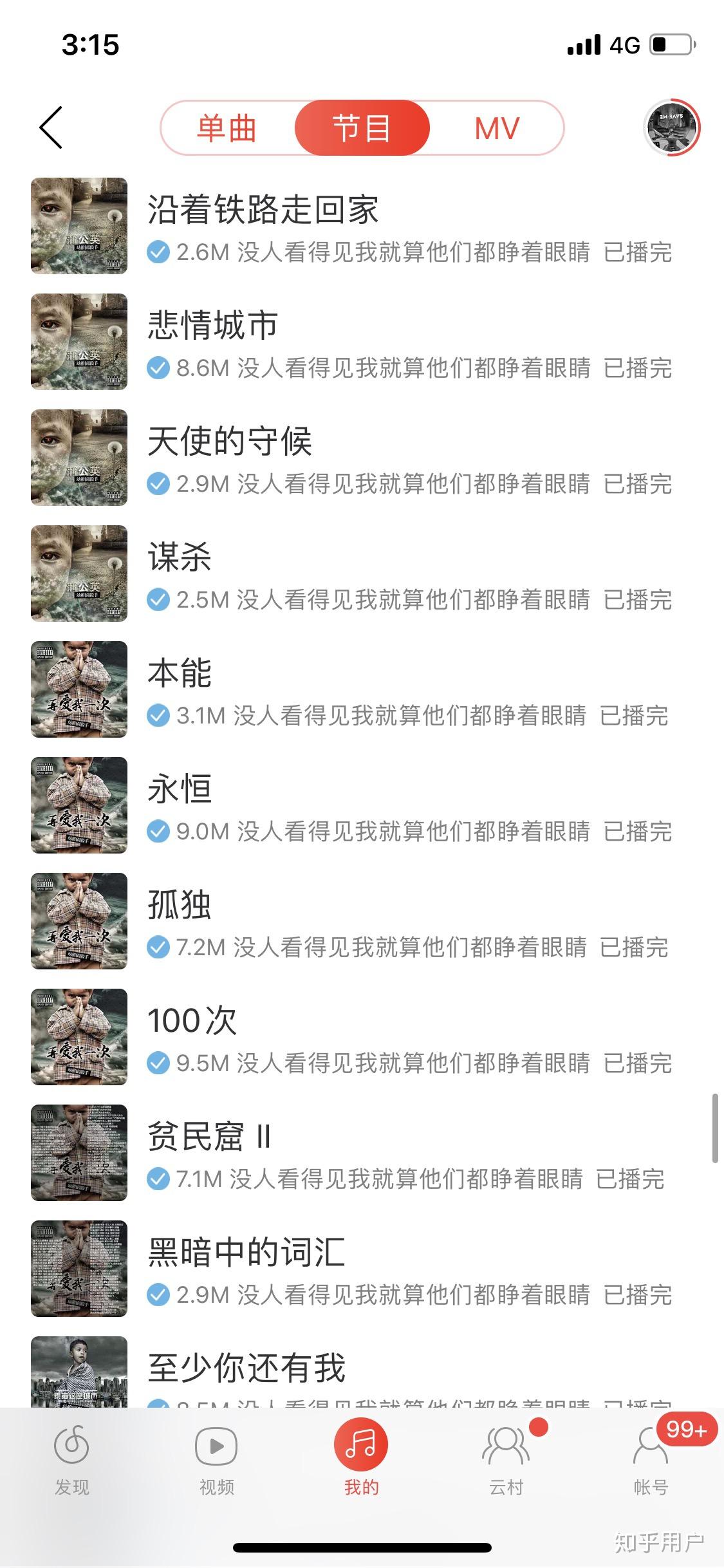
Task: Play 孤独
Action: [180, 905]
